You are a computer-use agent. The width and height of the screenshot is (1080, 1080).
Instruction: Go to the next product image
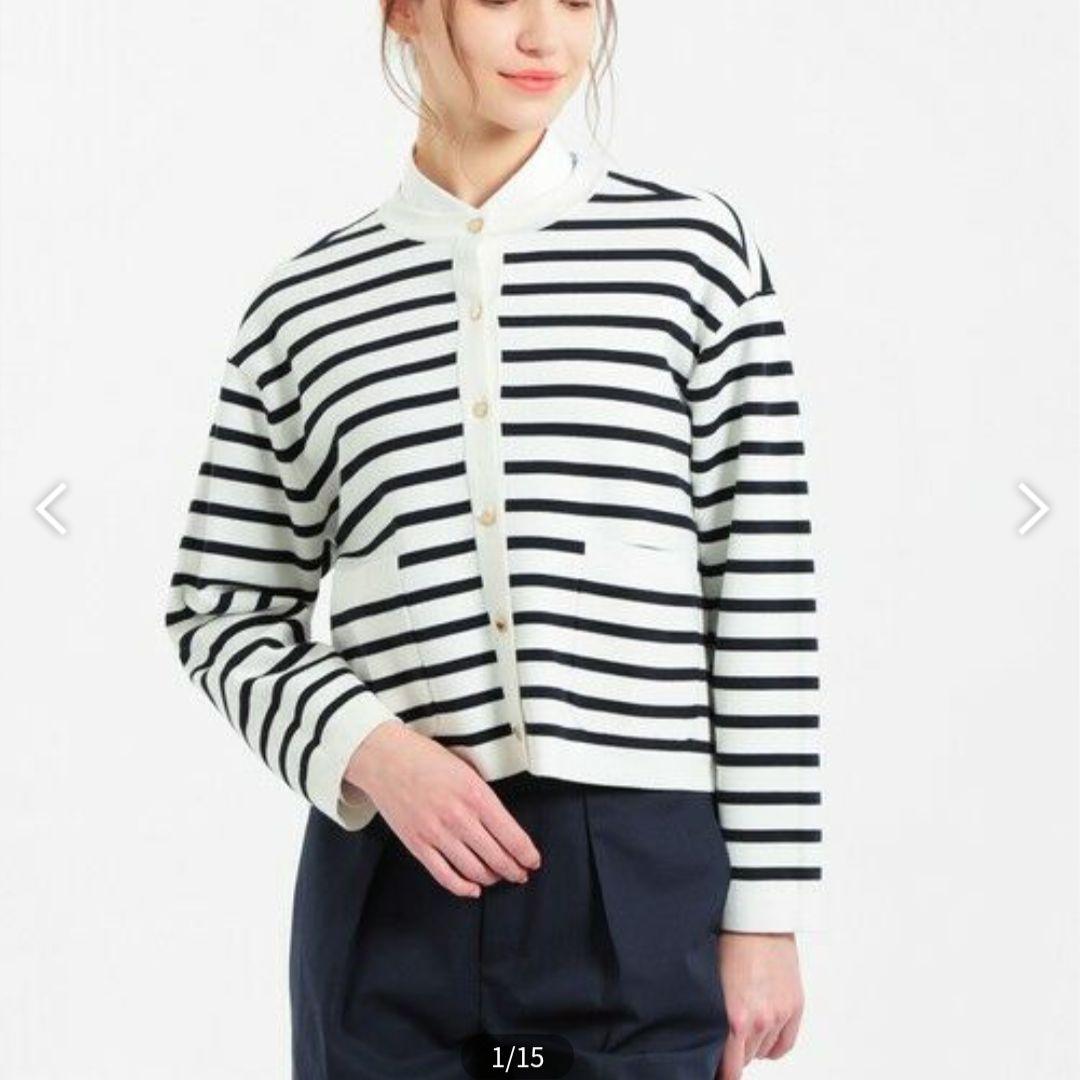coord(1033,508)
